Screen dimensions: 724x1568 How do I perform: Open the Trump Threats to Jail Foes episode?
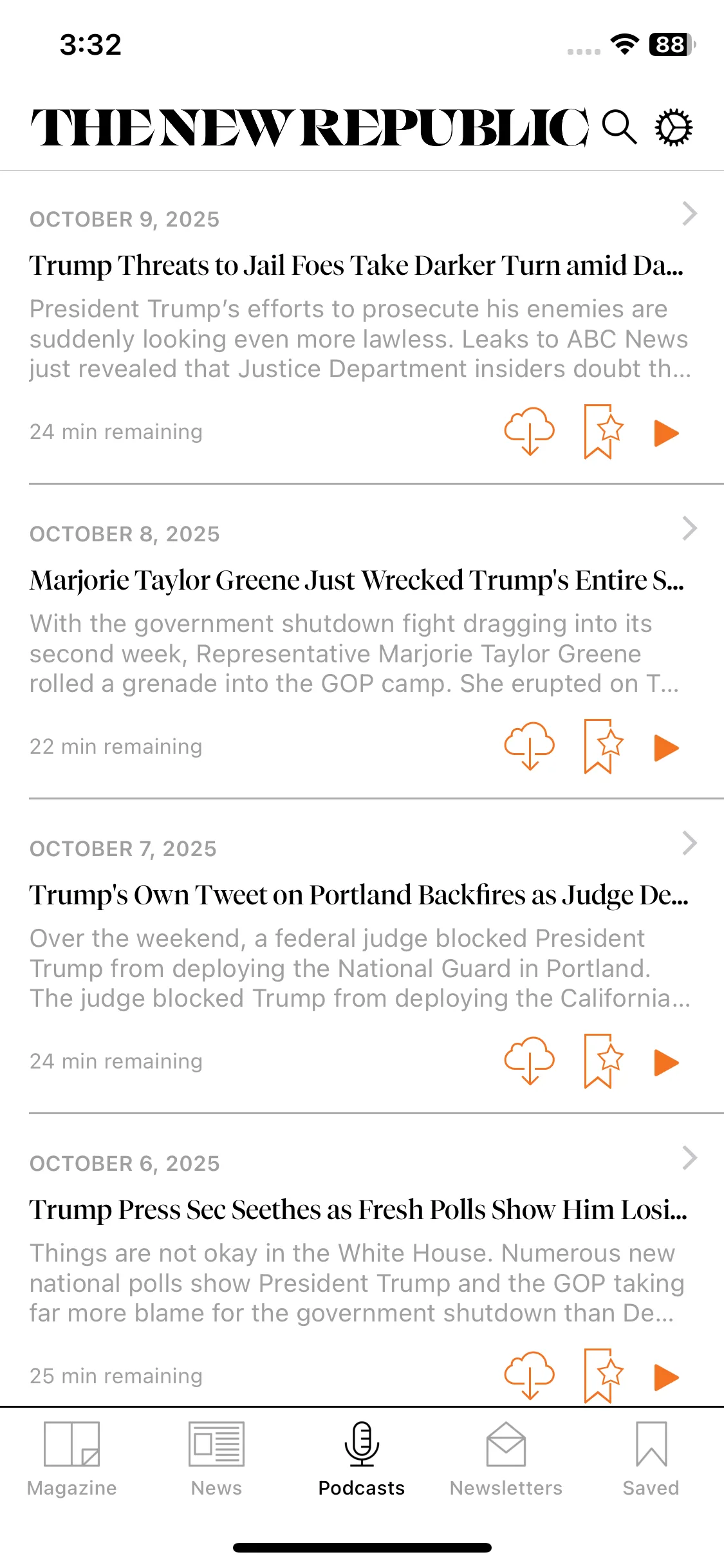pos(357,266)
